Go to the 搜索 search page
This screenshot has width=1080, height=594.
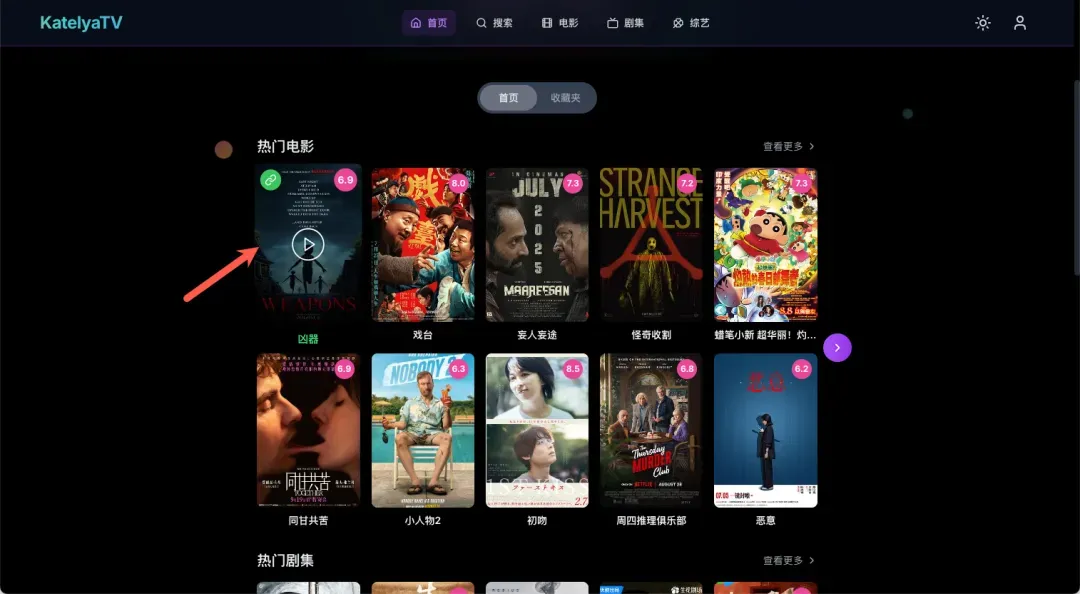point(494,23)
